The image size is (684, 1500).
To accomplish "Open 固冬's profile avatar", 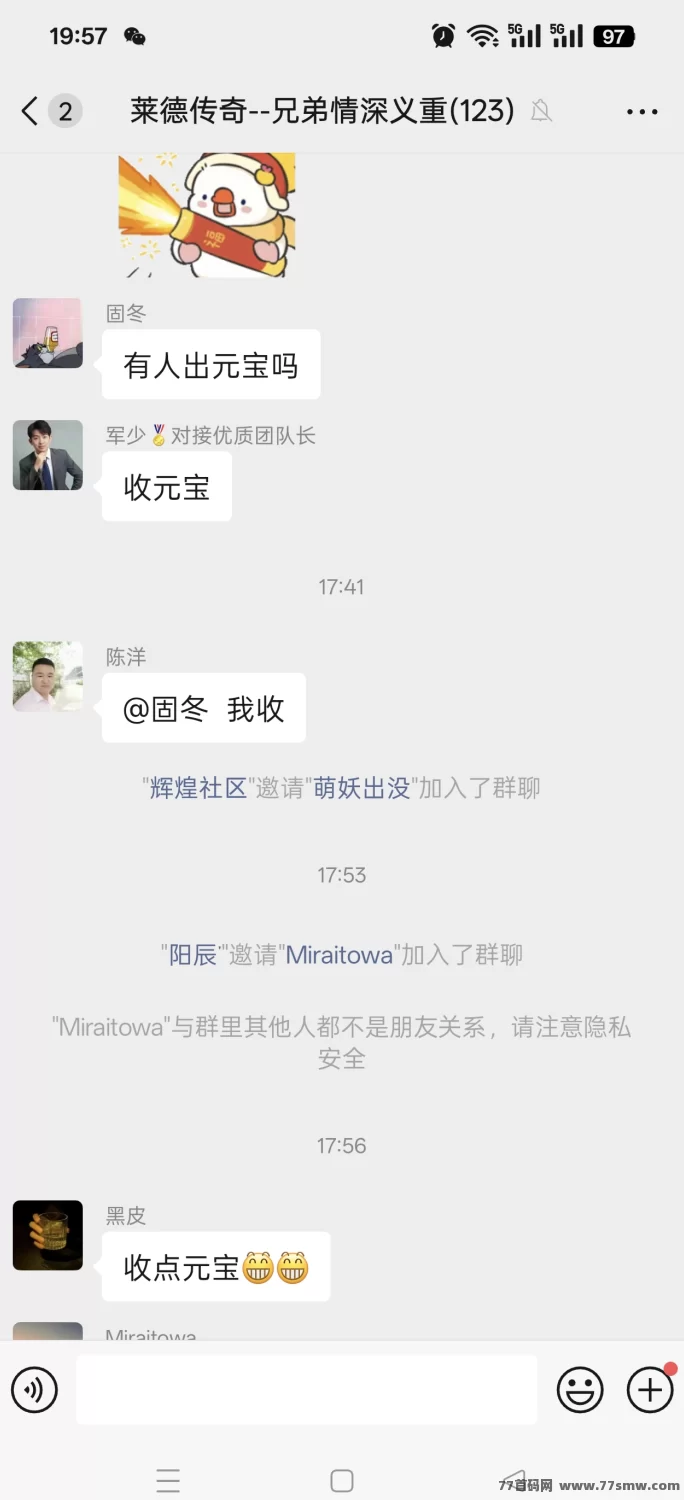I will coord(48,333).
